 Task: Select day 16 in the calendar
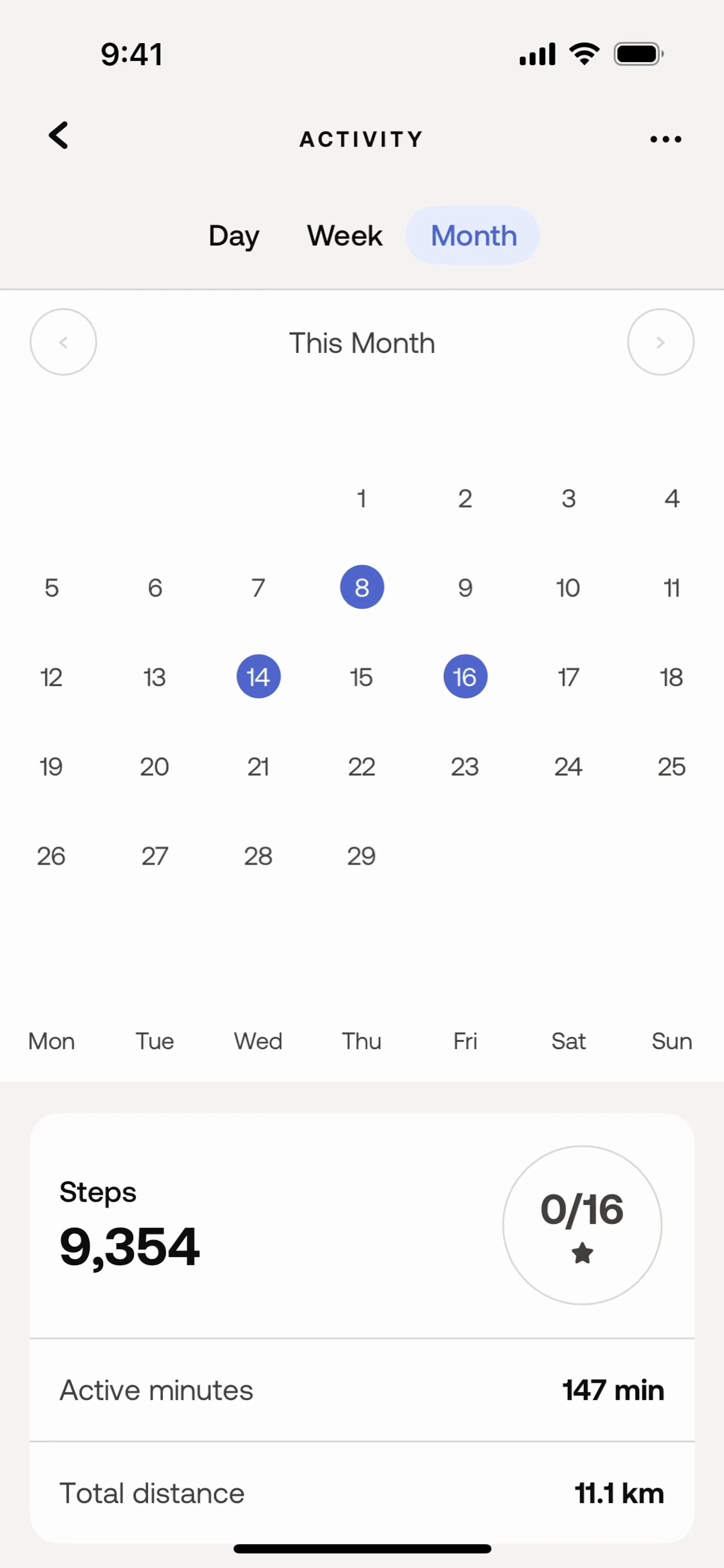coord(465,677)
